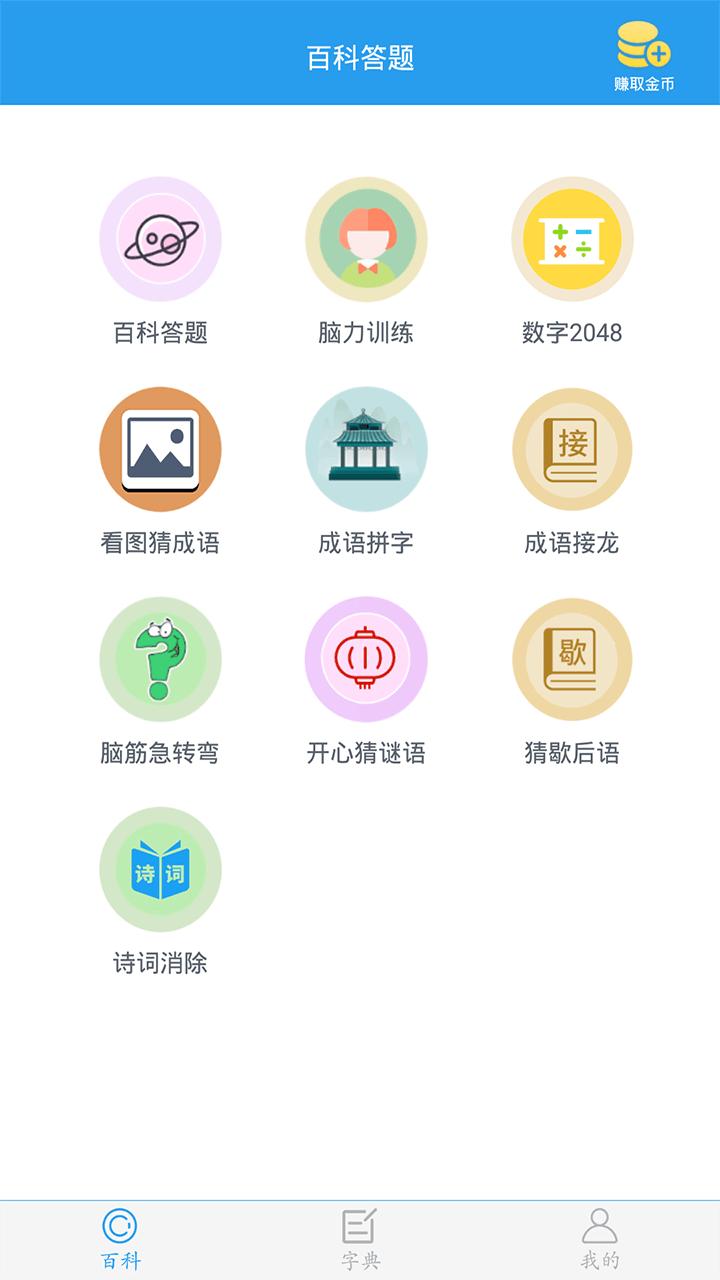Screen dimensions: 720x1280
Task: Open 看图猜成语 picture idiom game
Action: 160,450
